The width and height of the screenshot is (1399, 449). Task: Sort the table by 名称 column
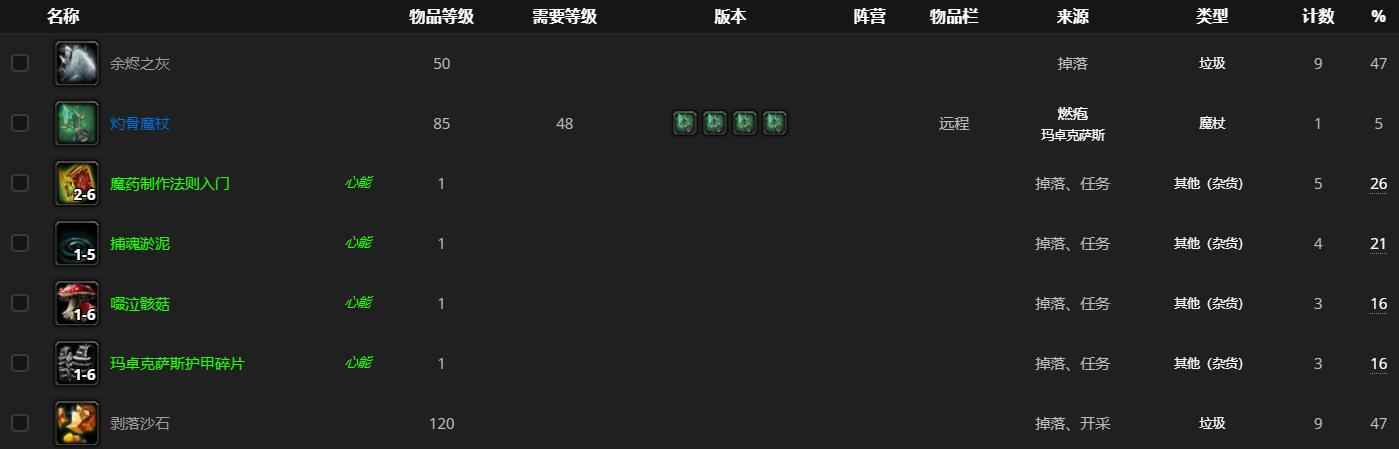tap(63, 16)
